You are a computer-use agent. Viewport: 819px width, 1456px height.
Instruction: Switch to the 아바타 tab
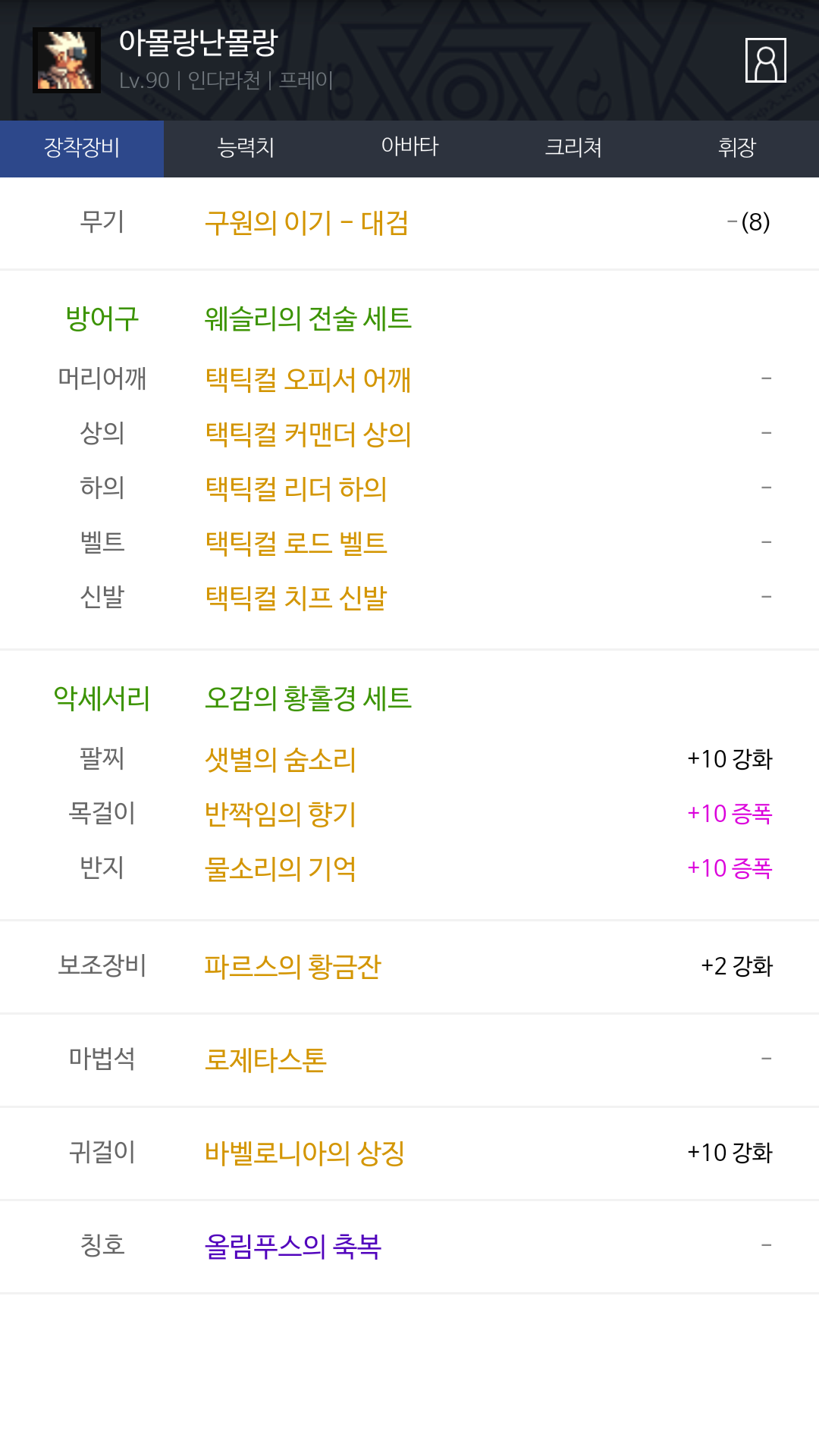click(x=409, y=148)
